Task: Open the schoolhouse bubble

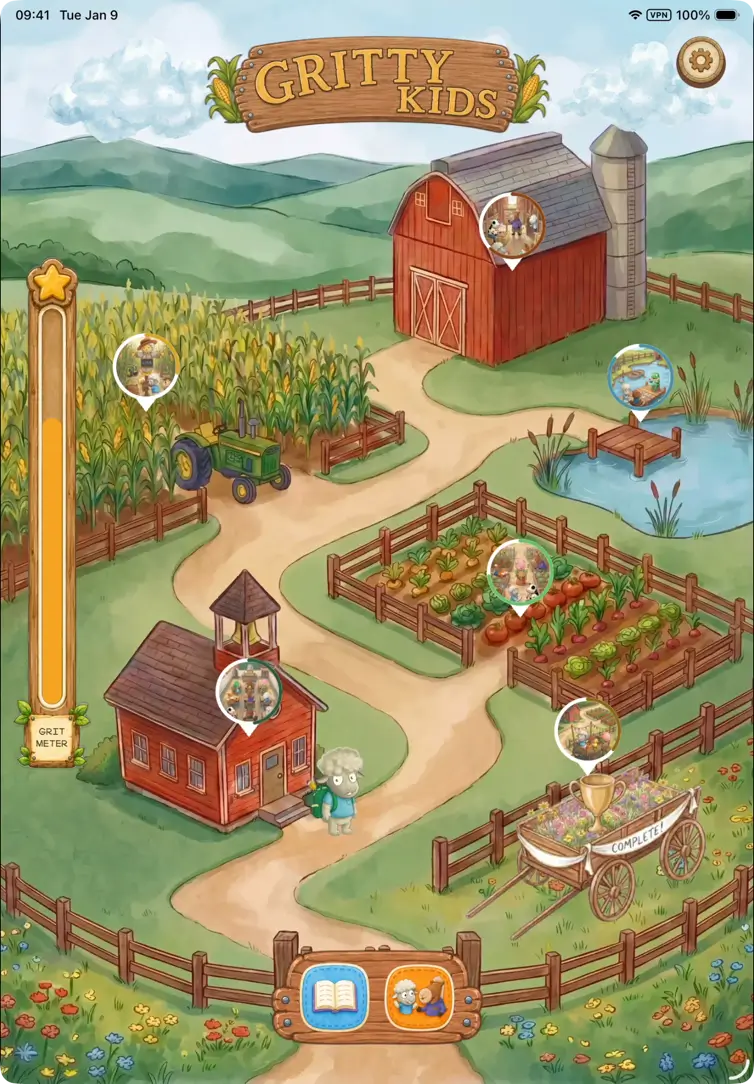Action: pos(249,692)
